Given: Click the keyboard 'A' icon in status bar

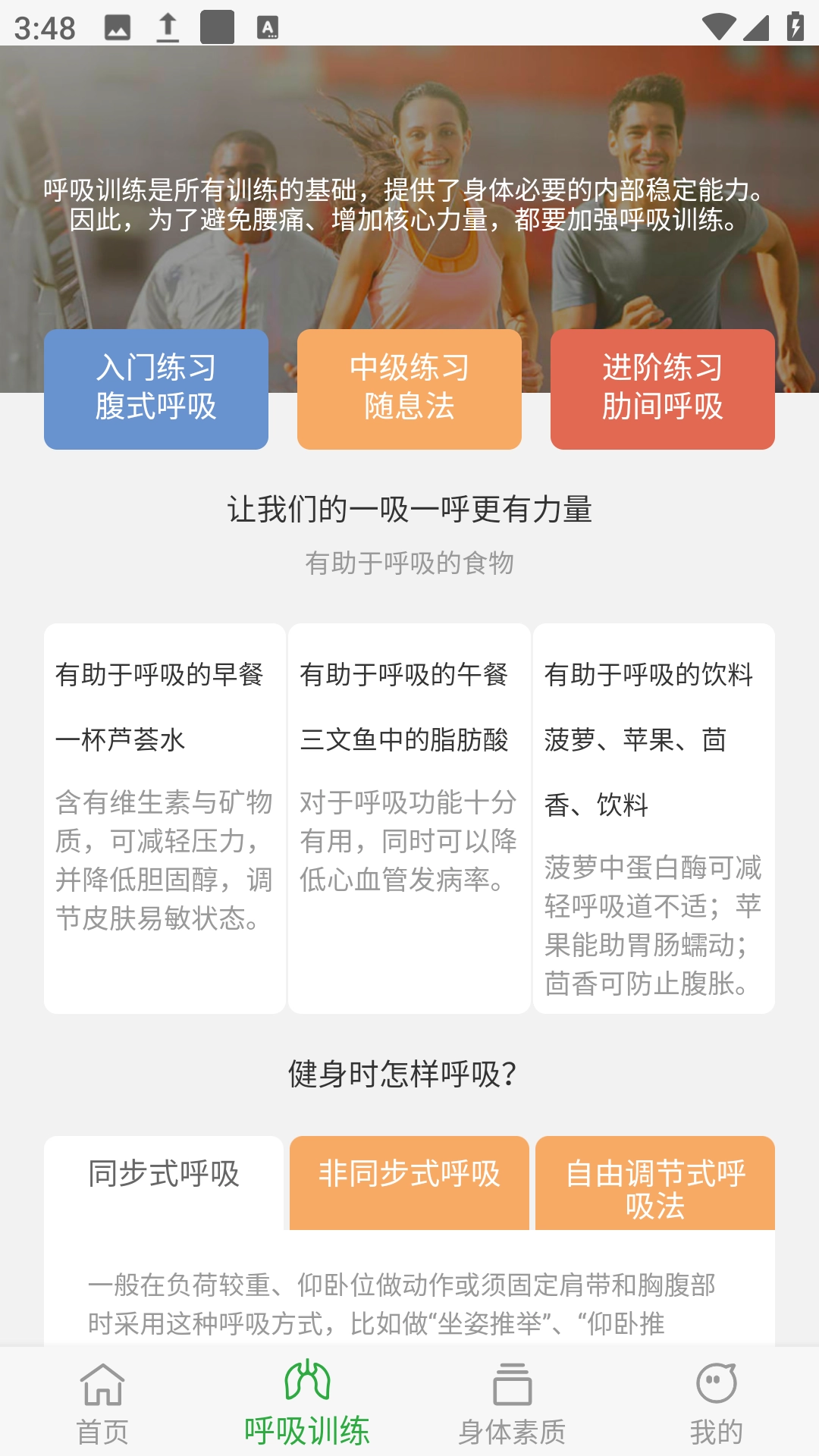Looking at the screenshot, I should coord(269,25).
